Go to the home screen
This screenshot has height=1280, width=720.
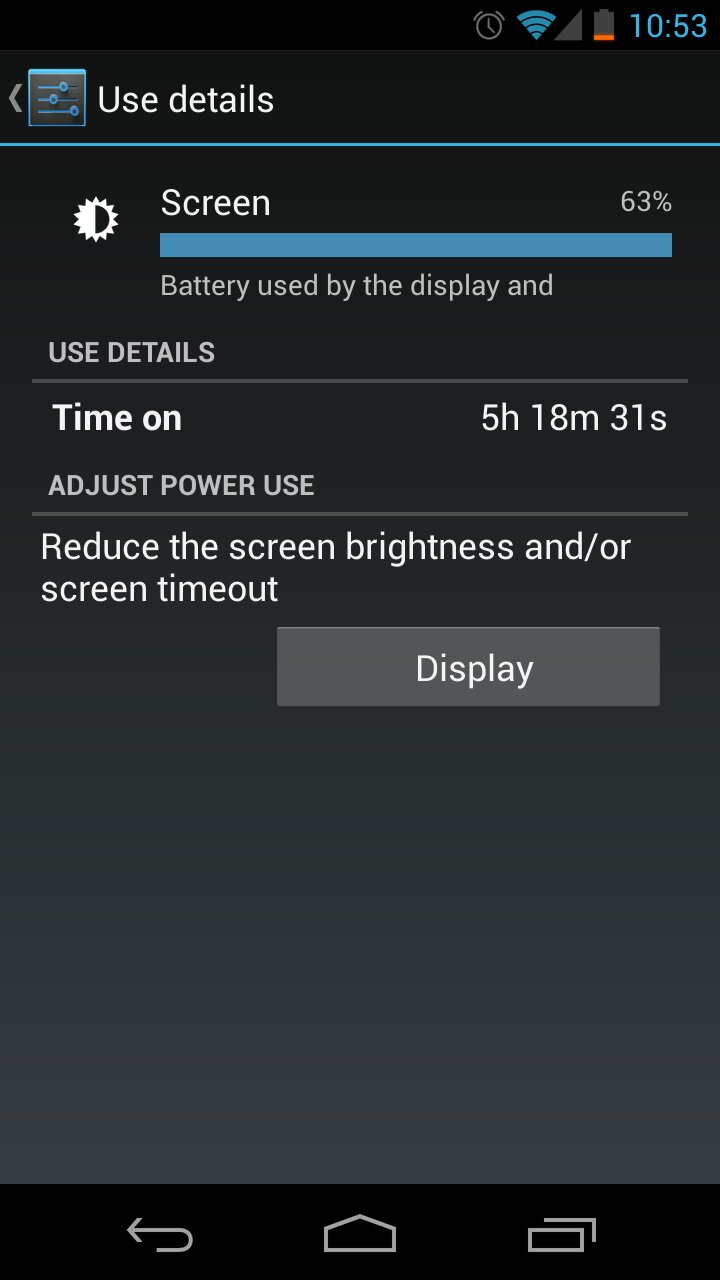360,1234
